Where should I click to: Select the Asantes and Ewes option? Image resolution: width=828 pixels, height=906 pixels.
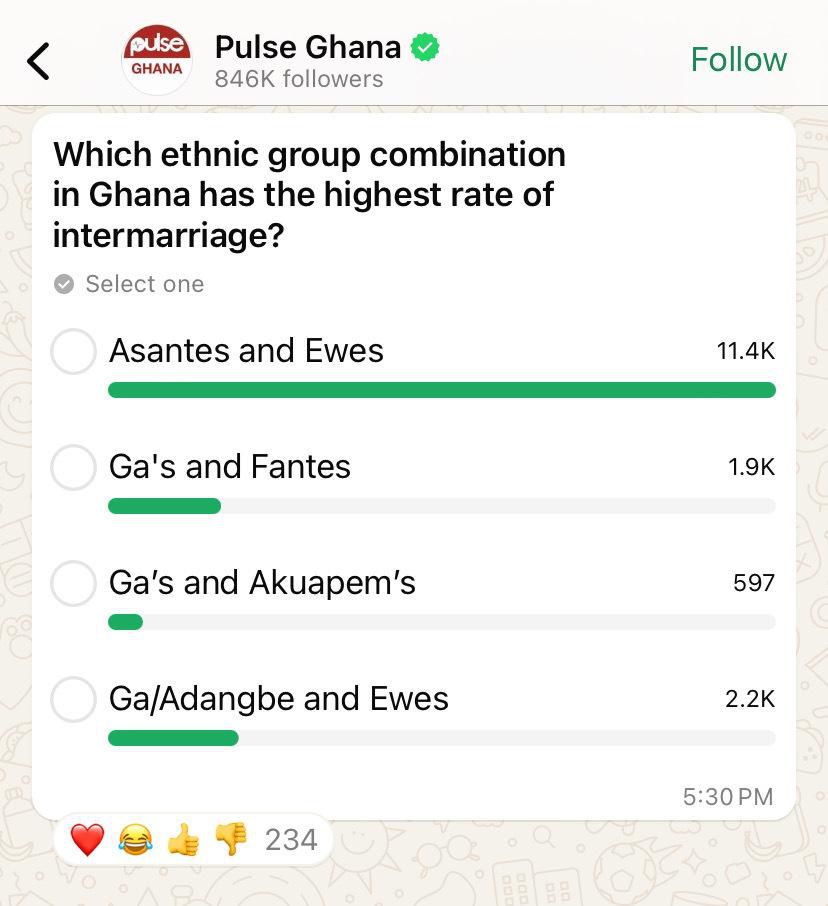tap(73, 351)
